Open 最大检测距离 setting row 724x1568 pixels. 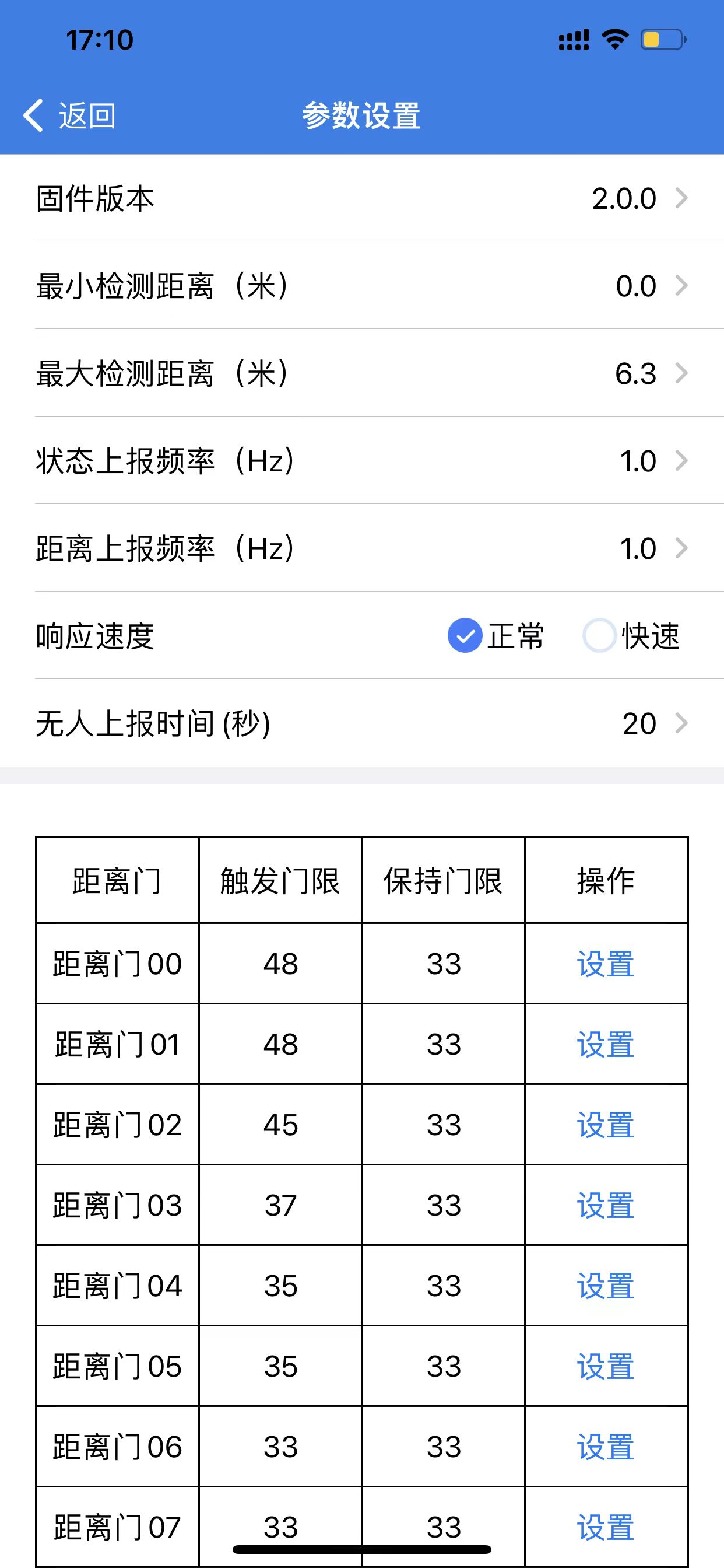coord(362,373)
